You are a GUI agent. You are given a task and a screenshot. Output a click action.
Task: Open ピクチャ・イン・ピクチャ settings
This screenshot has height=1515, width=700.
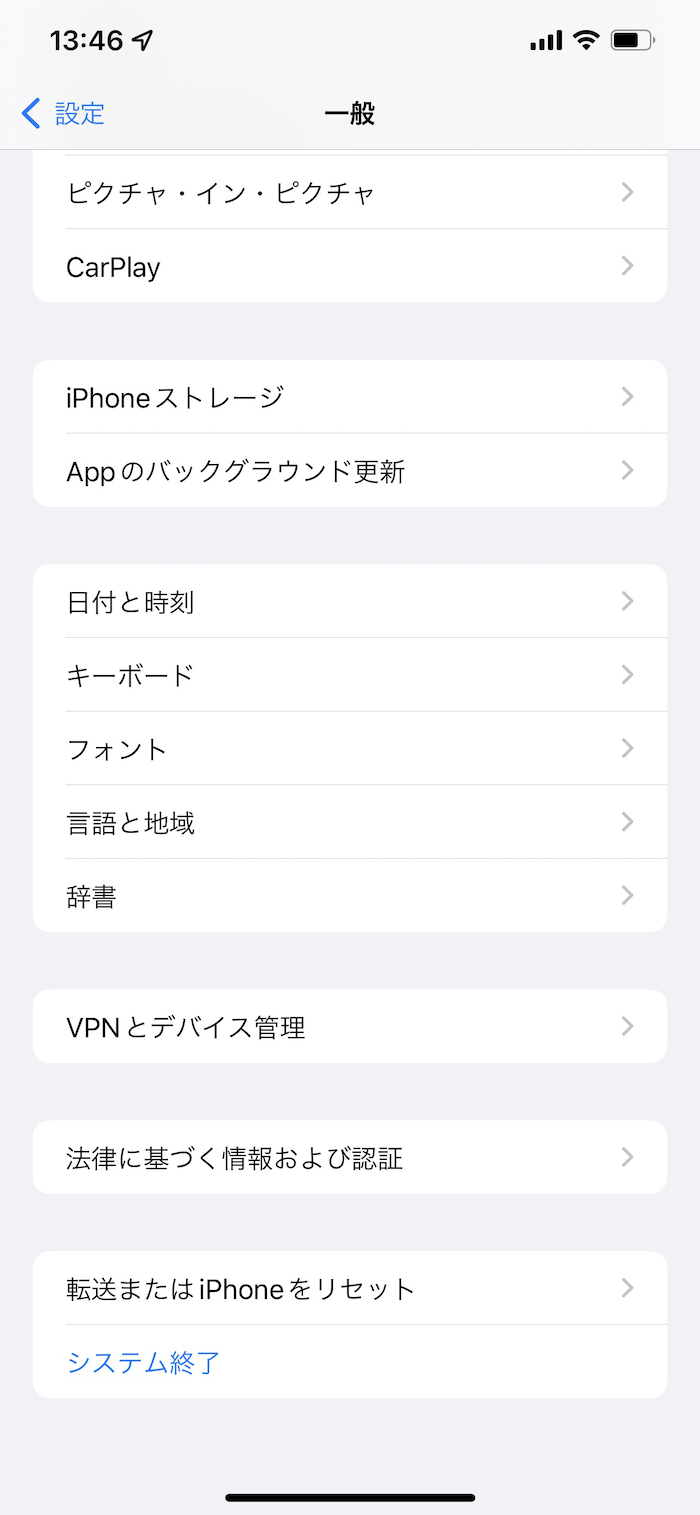pos(350,192)
